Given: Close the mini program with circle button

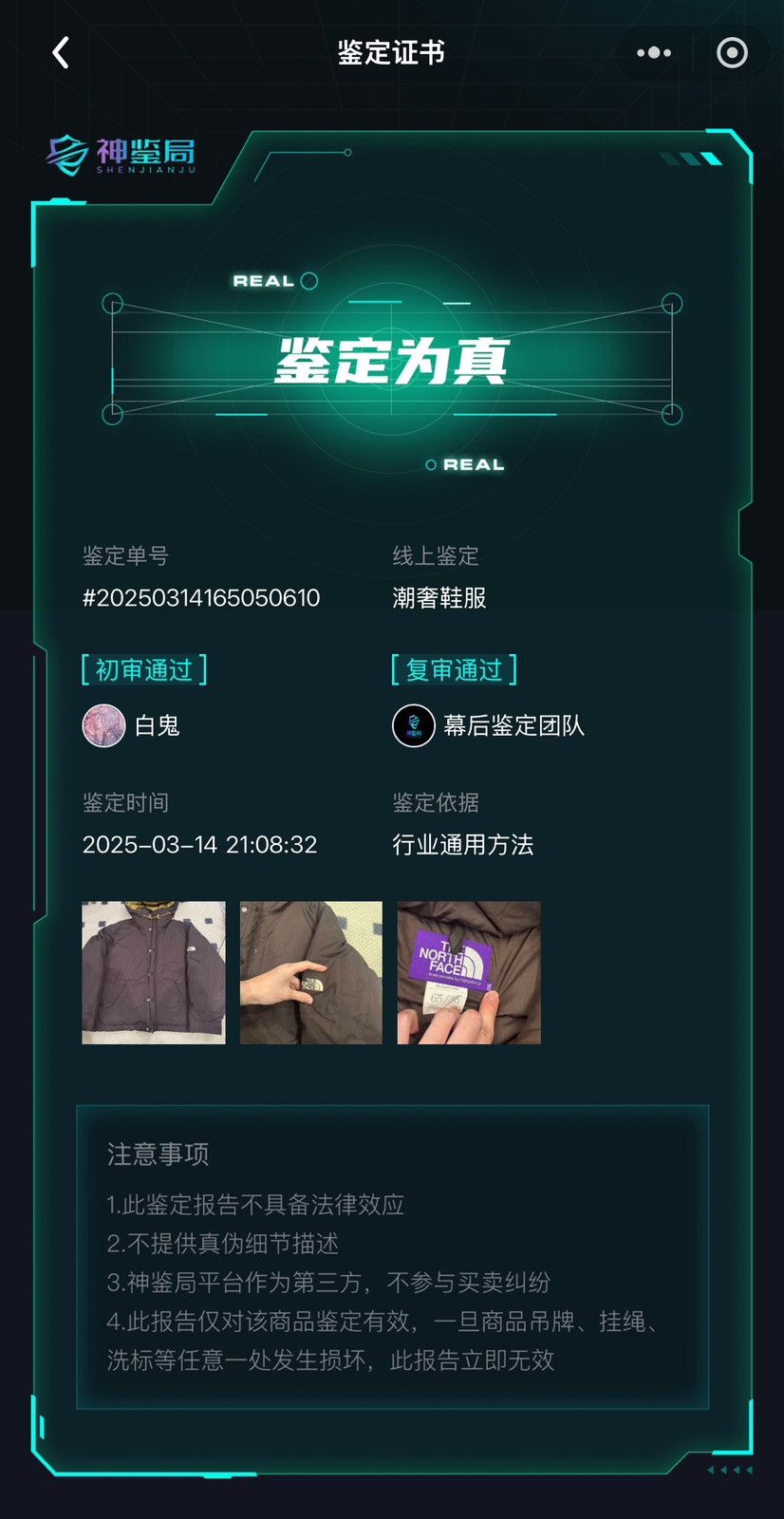Looking at the screenshot, I should pyautogui.click(x=732, y=53).
